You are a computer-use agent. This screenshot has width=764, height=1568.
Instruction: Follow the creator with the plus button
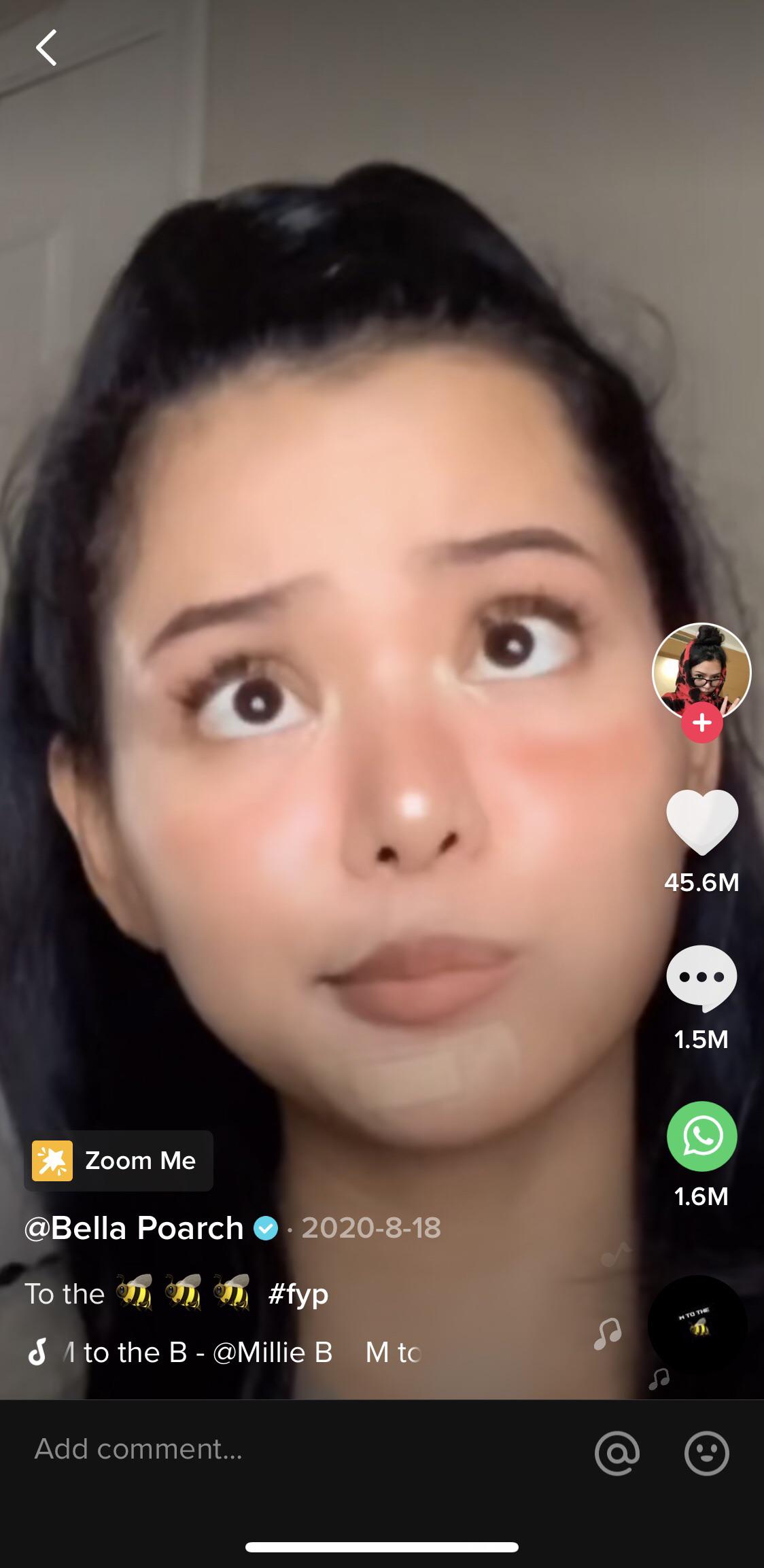(702, 722)
